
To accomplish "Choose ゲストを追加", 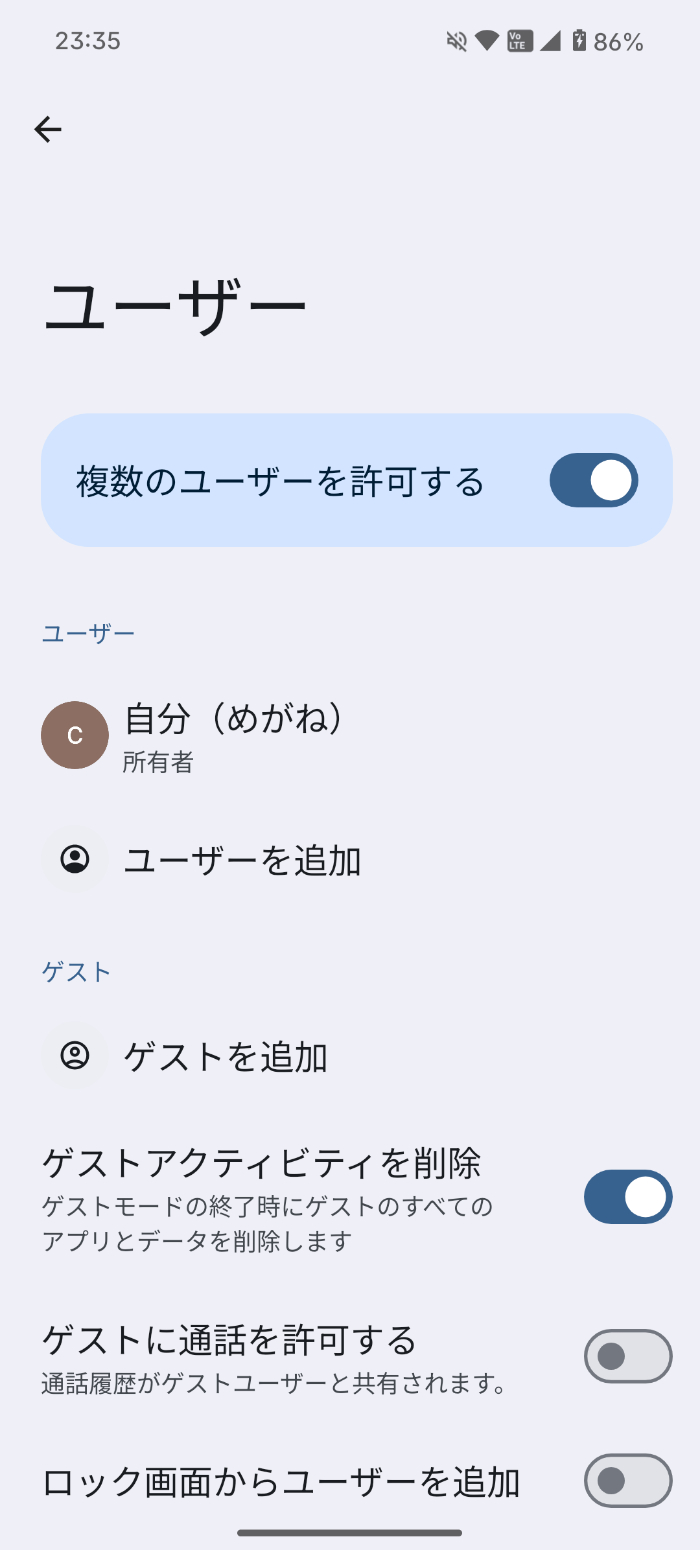I will click(350, 1056).
